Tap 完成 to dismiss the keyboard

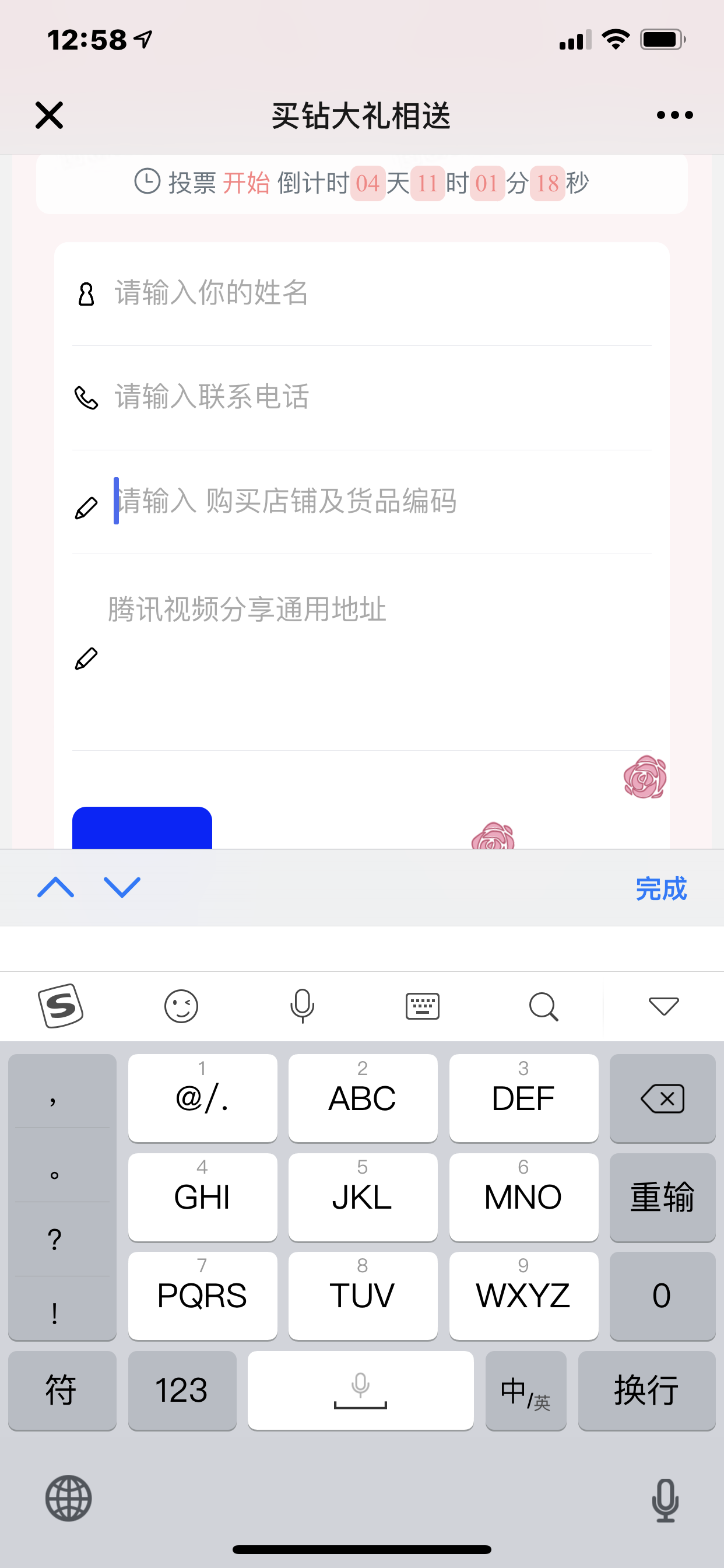[660, 888]
